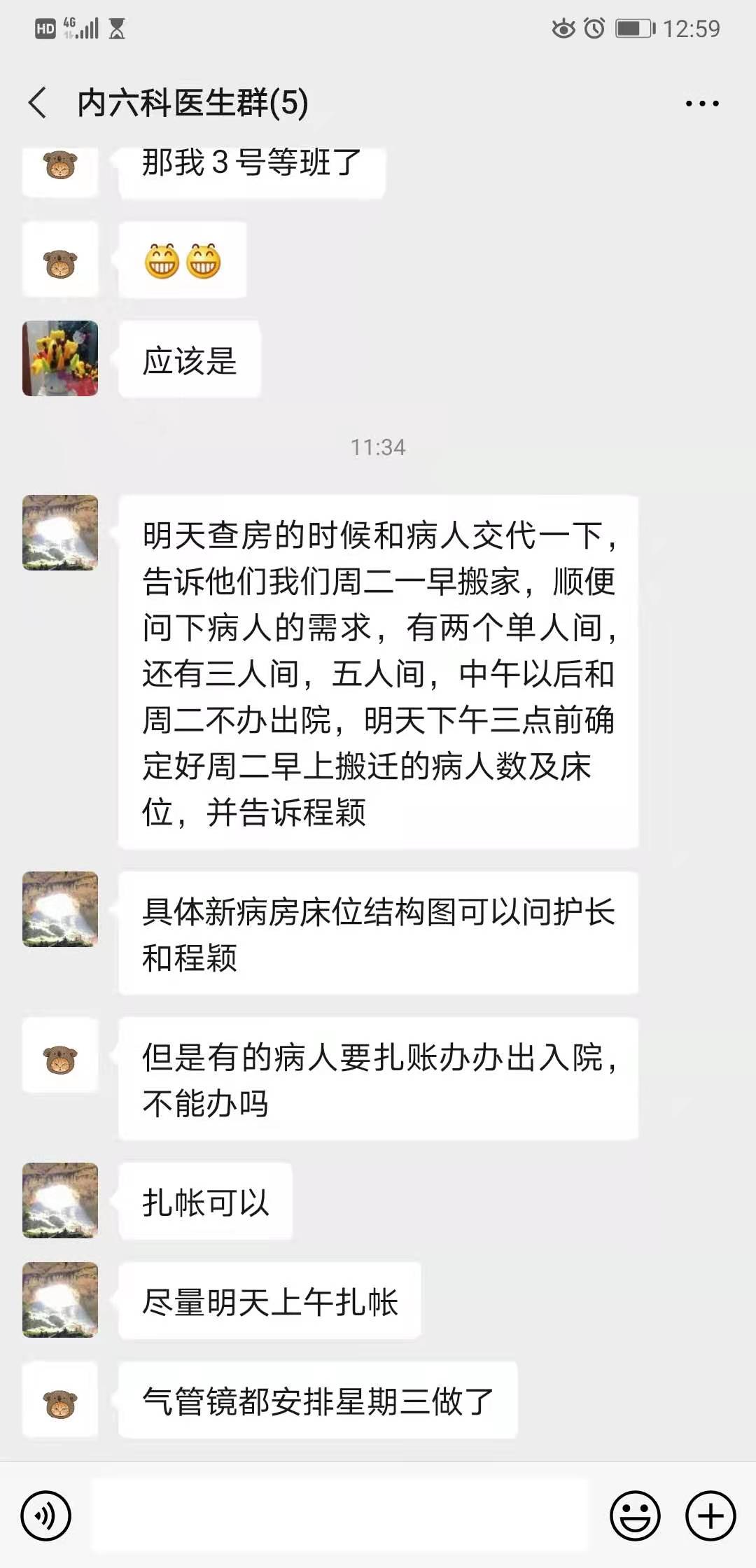The image size is (756, 1568).
Task: Open the emoji sticker panel
Action: click(x=635, y=1516)
